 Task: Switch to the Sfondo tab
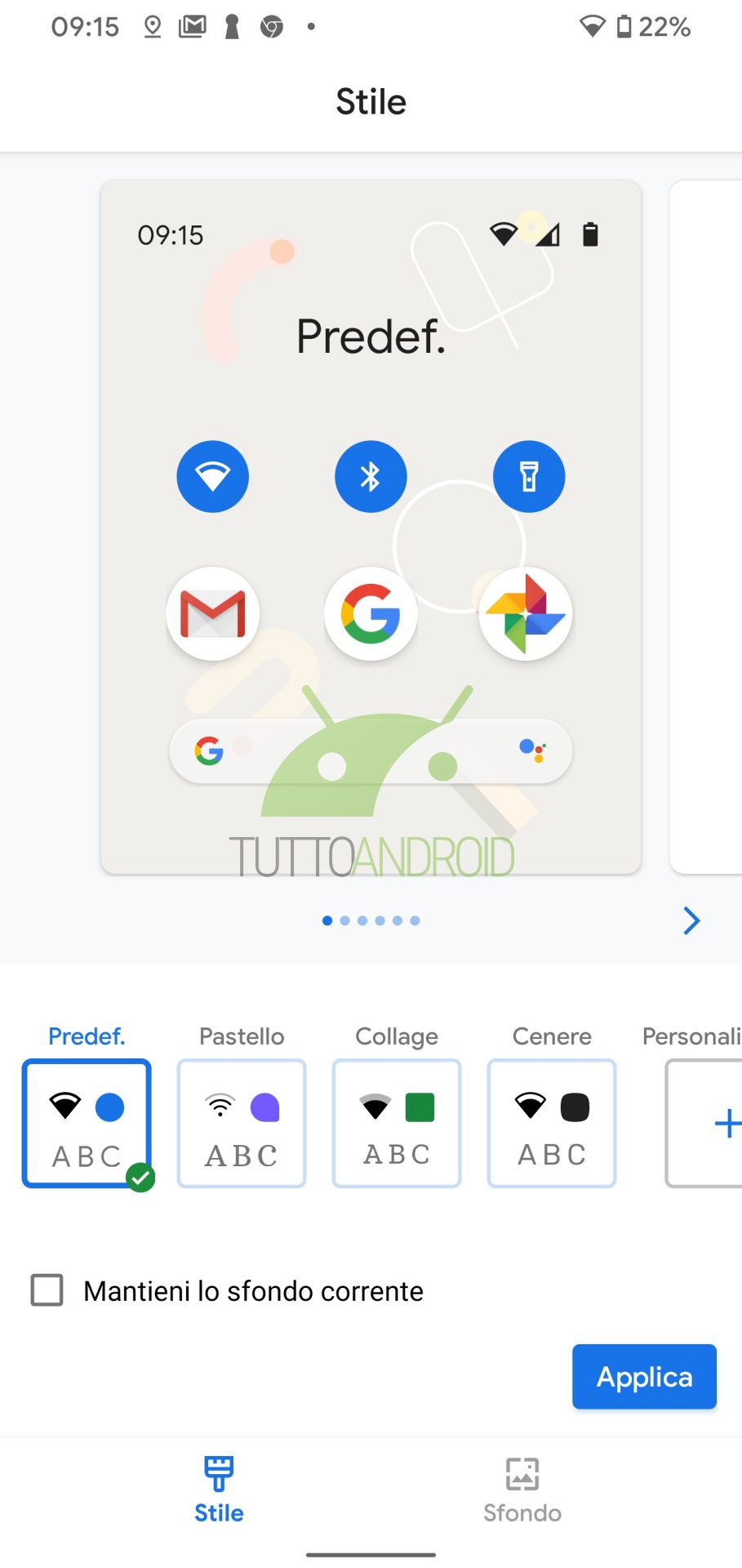[x=522, y=1490]
